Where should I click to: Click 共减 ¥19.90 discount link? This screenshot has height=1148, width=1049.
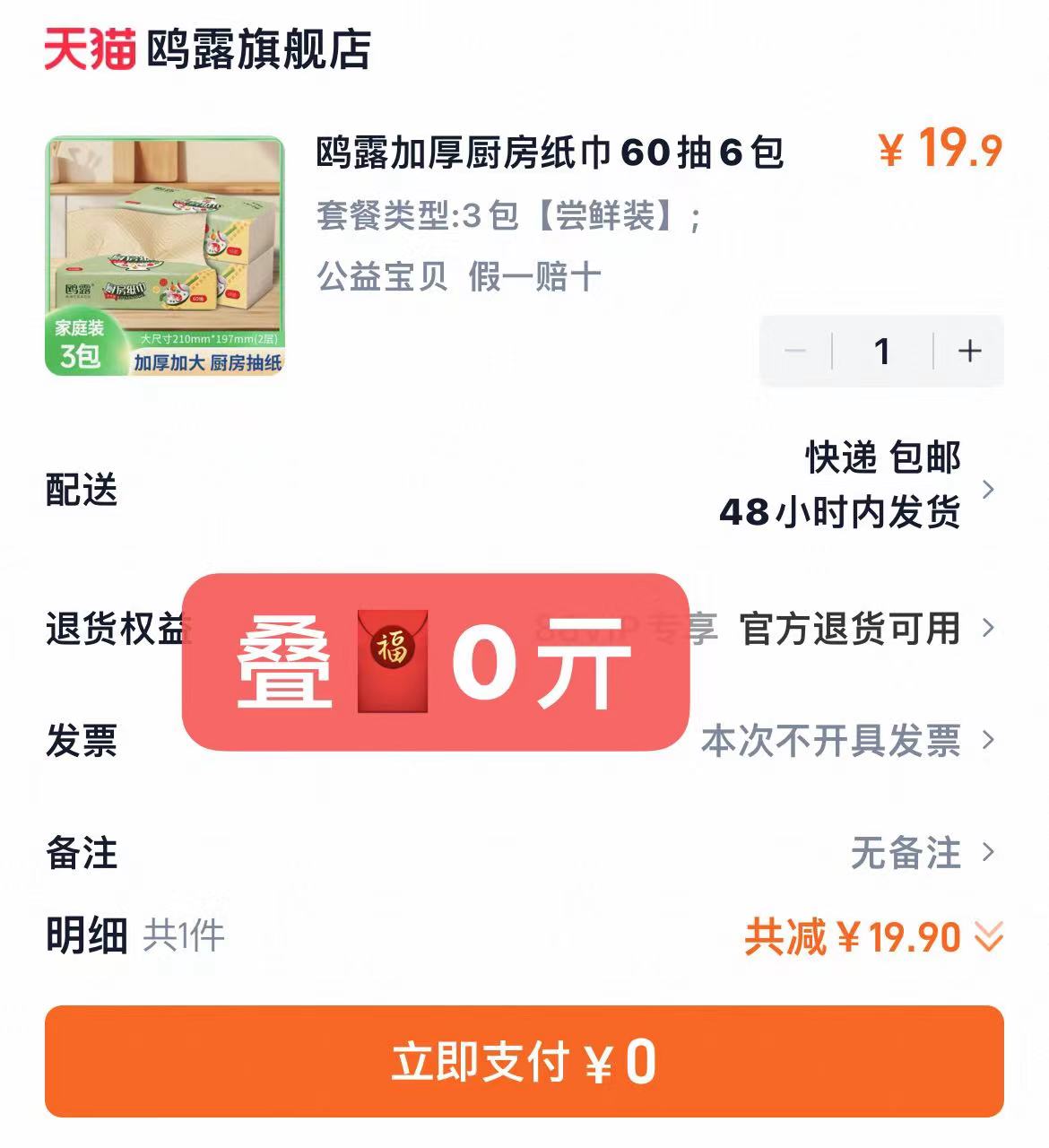tap(852, 936)
